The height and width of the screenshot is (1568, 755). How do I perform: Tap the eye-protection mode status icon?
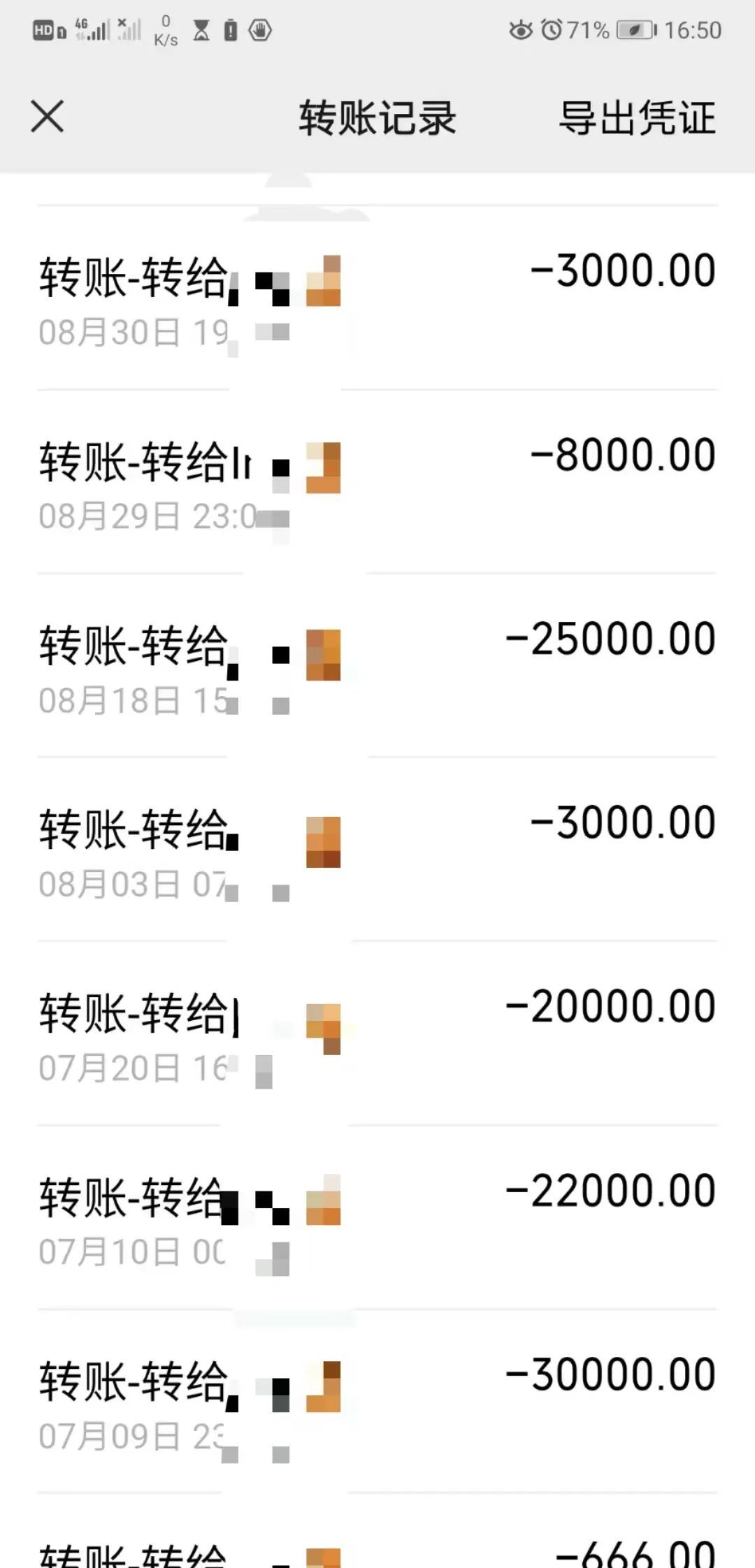click(520, 29)
